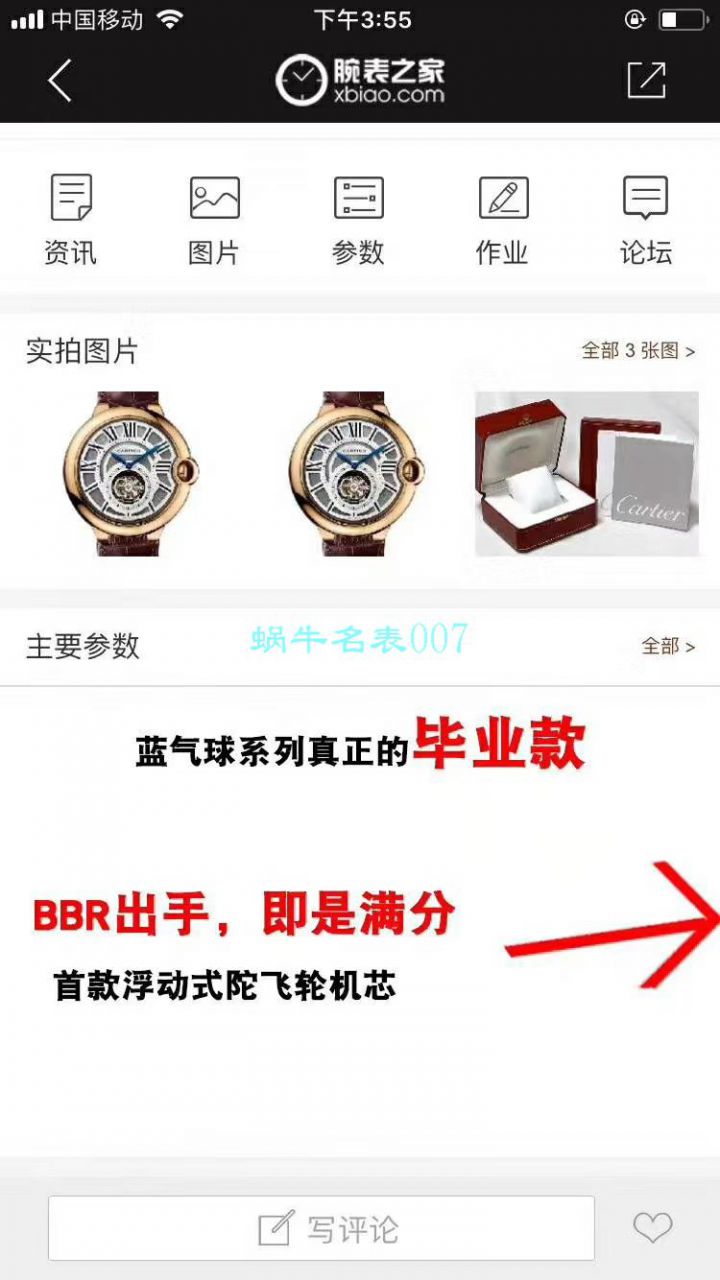The height and width of the screenshot is (1280, 720).
Task: Open the Cartier box photo
Action: [x=586, y=473]
